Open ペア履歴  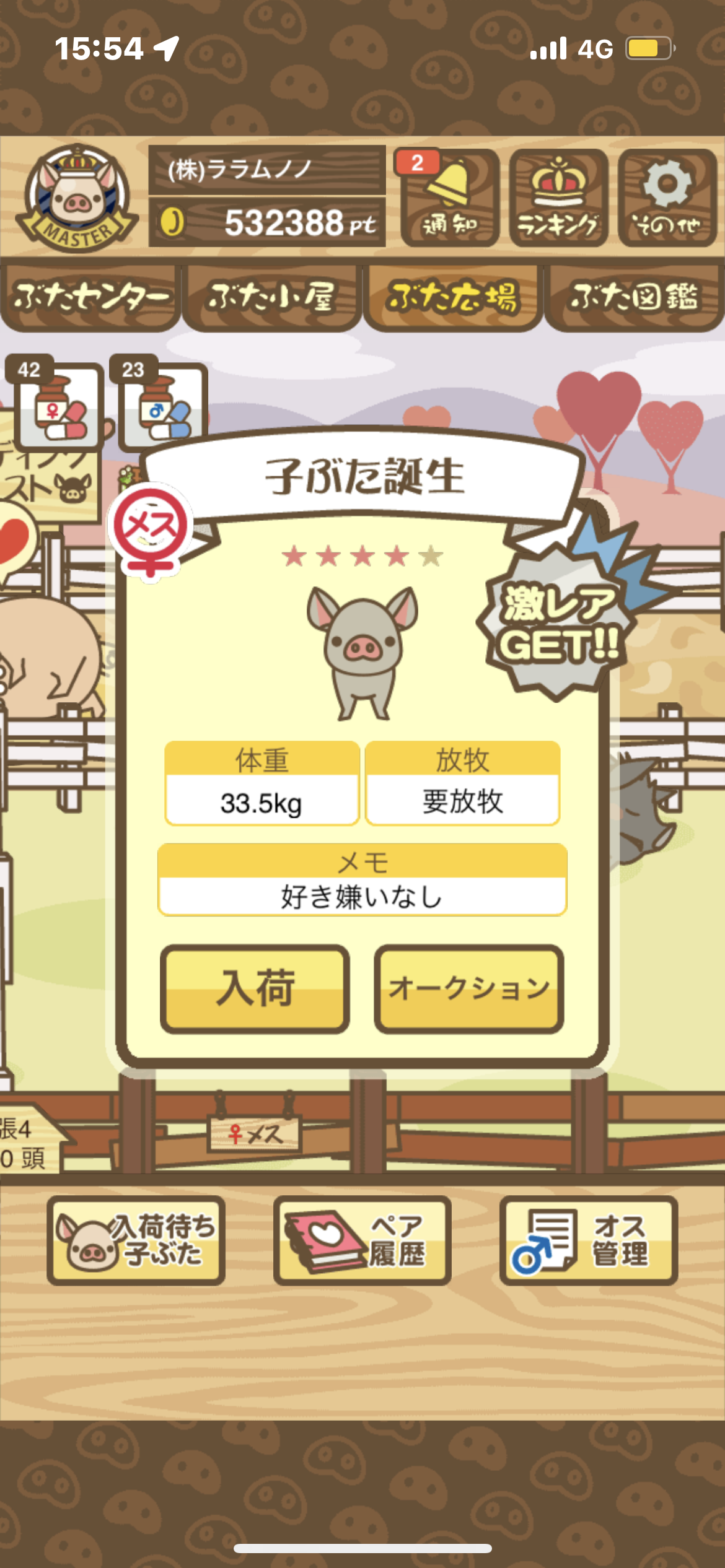(x=362, y=1240)
